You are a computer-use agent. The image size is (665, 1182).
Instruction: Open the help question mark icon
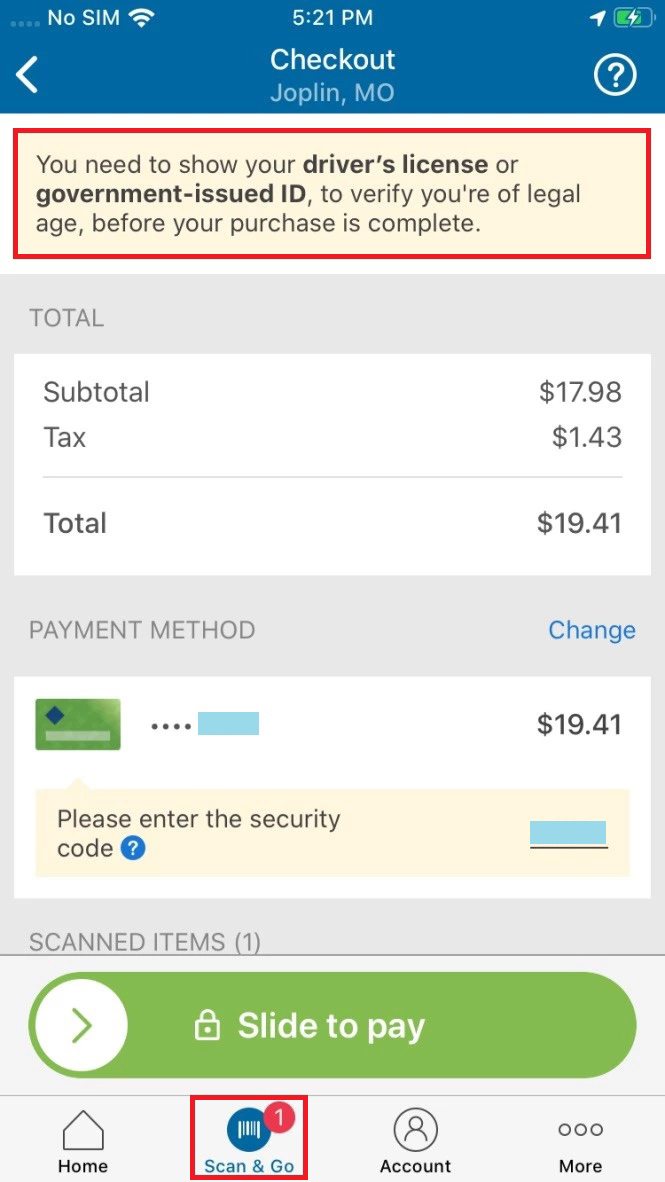click(x=614, y=75)
